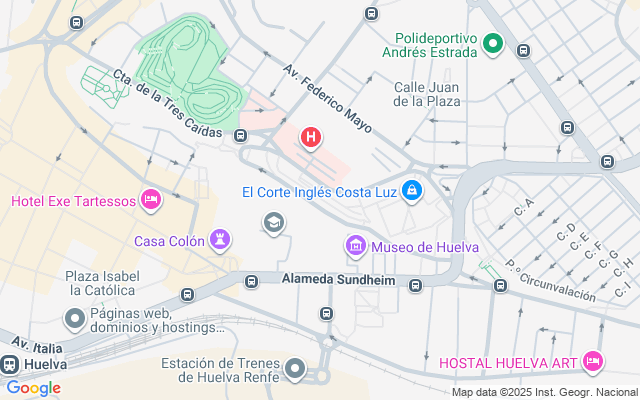Open El Corte Inglés Costa Luz pin

pos(412,190)
